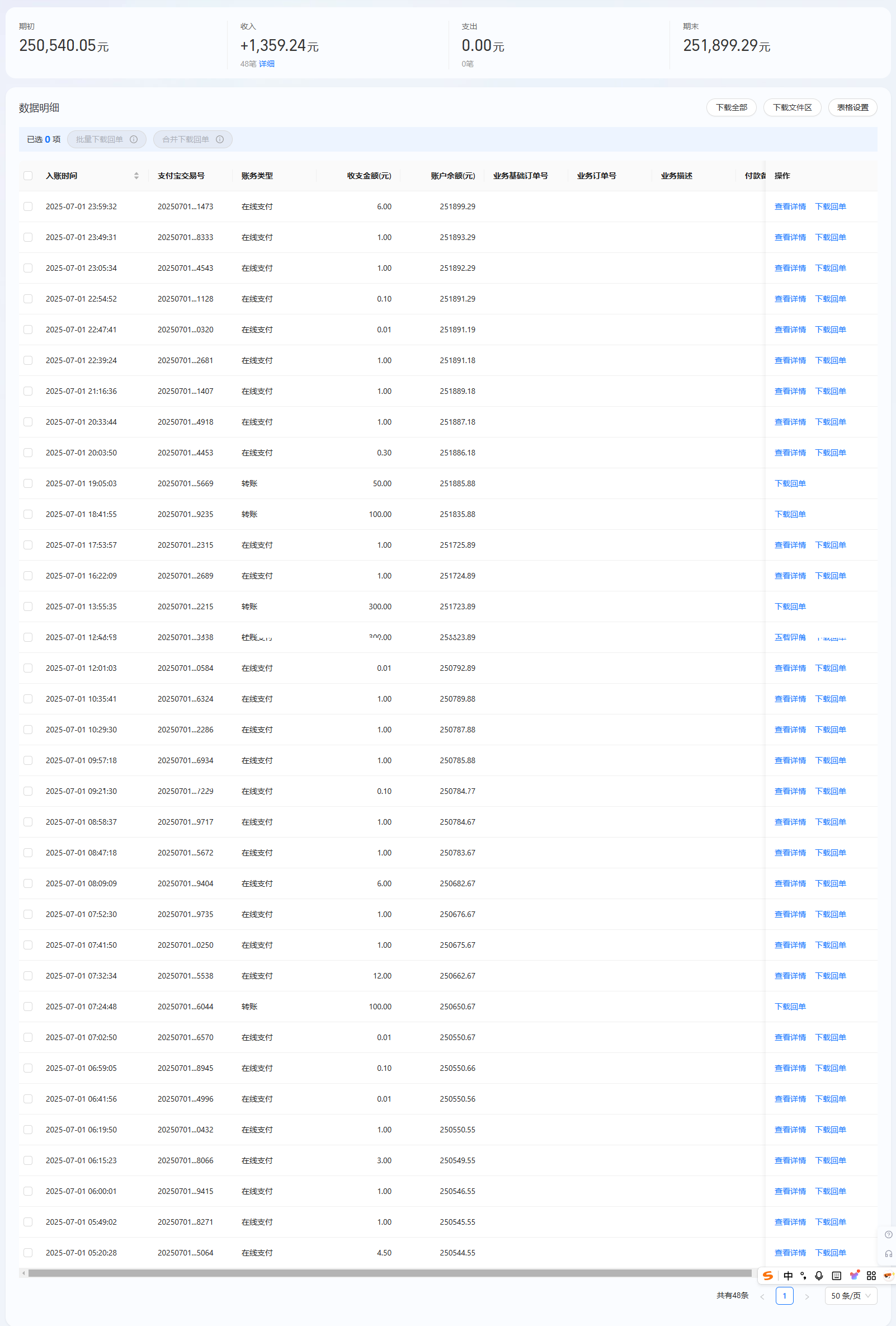Viewport: 896px width, 1326px height.
Task: Download 下载回单 for transaction 20250701...8333
Action: coord(830,237)
